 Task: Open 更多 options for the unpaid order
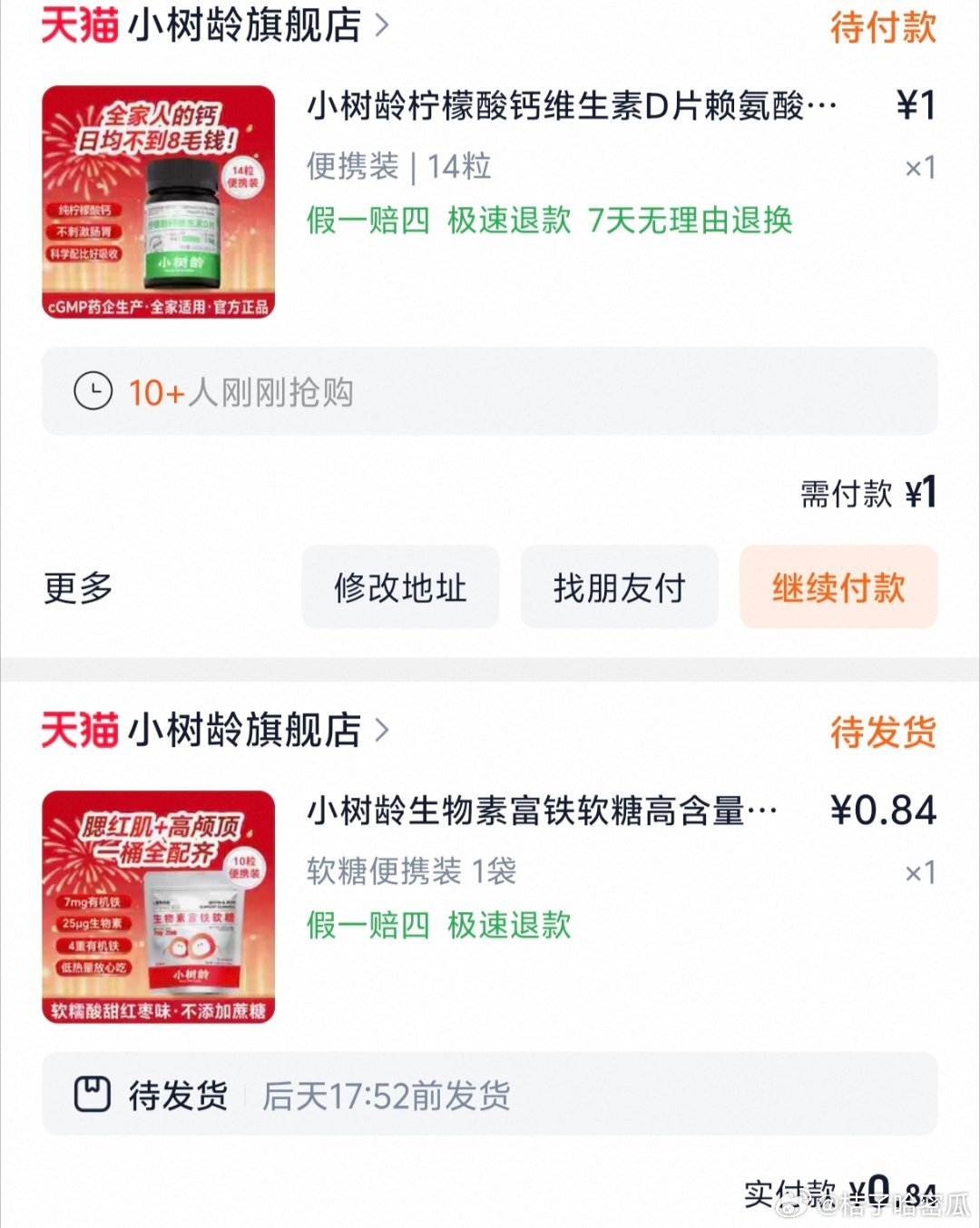point(78,588)
